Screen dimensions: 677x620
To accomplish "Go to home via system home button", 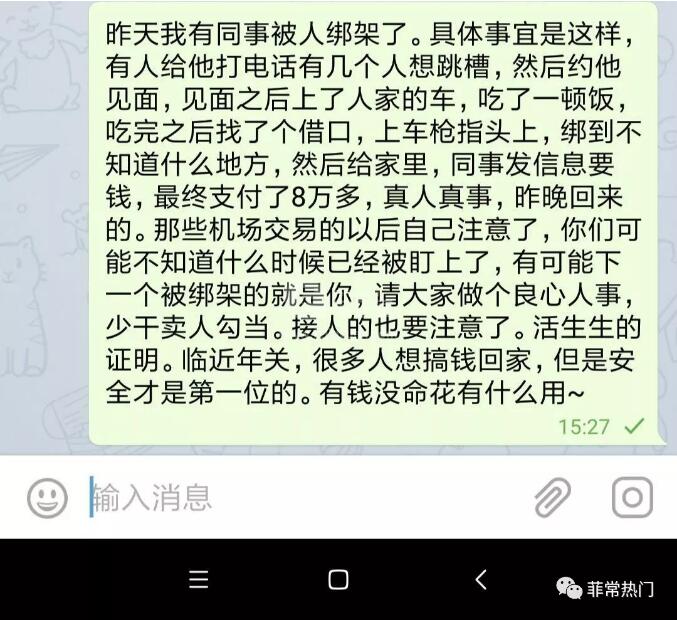I will pyautogui.click(x=338, y=579).
